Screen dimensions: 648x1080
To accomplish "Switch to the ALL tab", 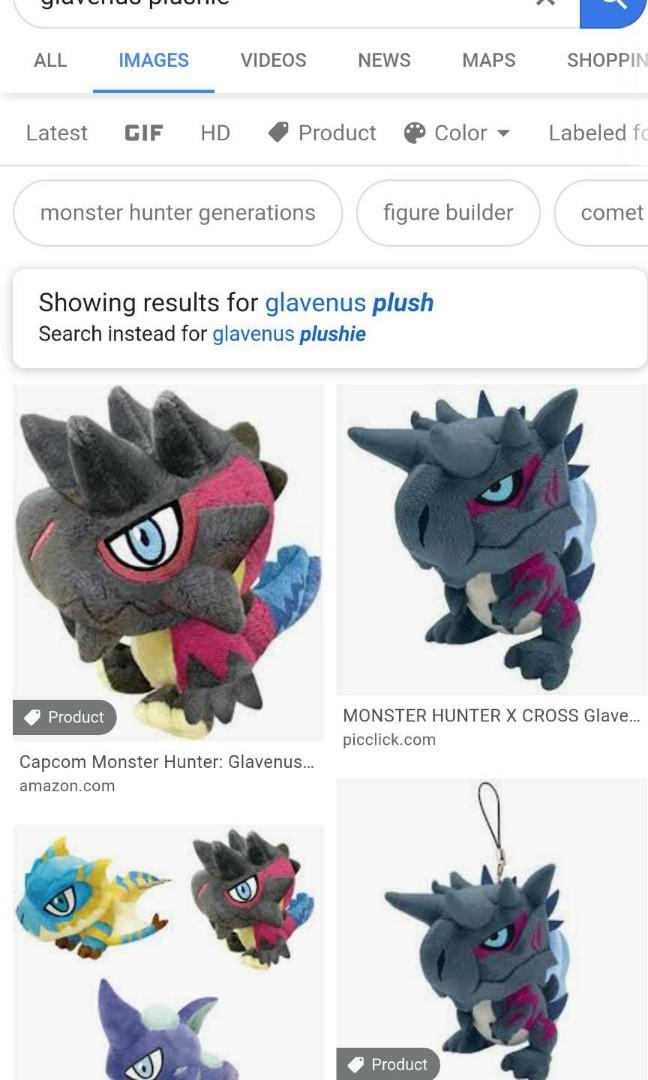I will (x=50, y=60).
